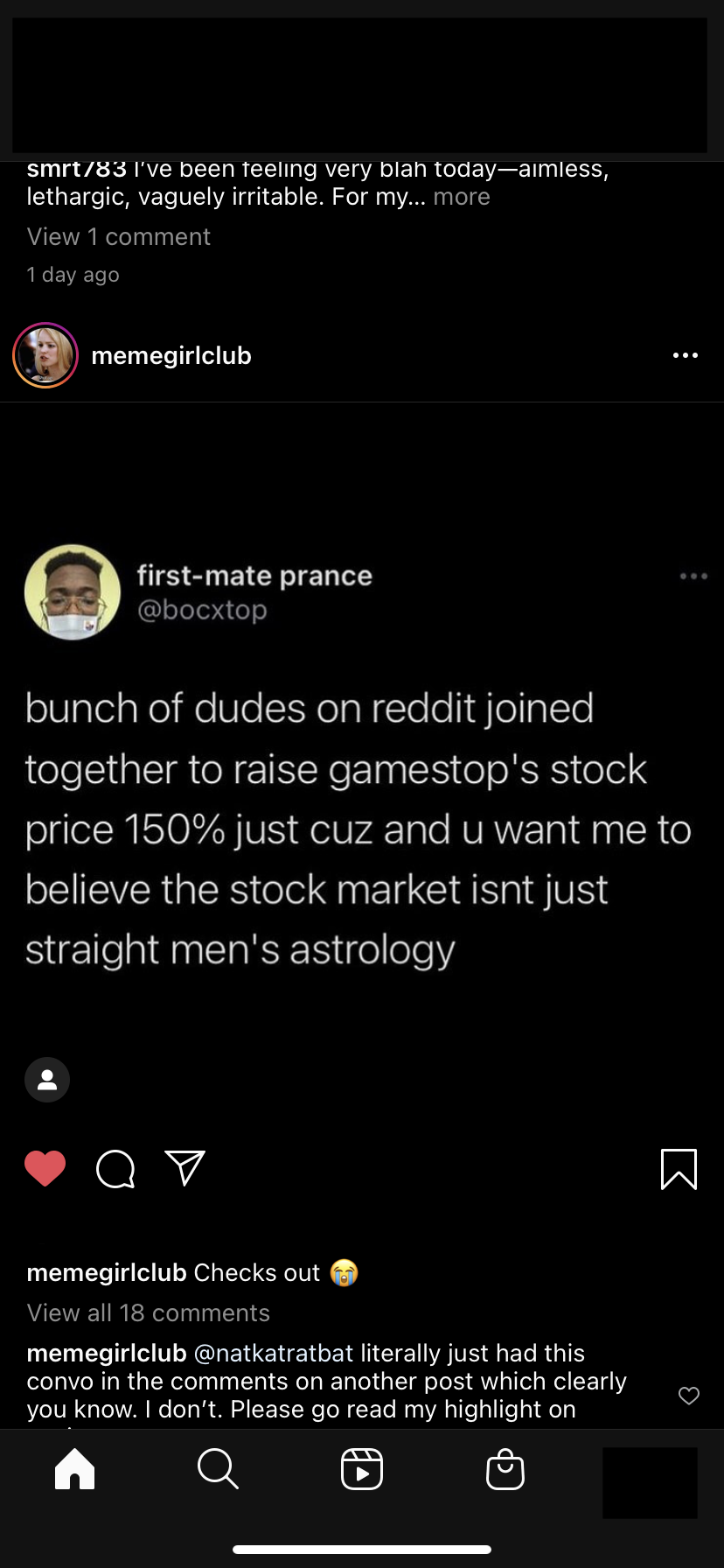Switch to the Search tab
Image resolution: width=724 pixels, height=1568 pixels.
pos(218,1468)
